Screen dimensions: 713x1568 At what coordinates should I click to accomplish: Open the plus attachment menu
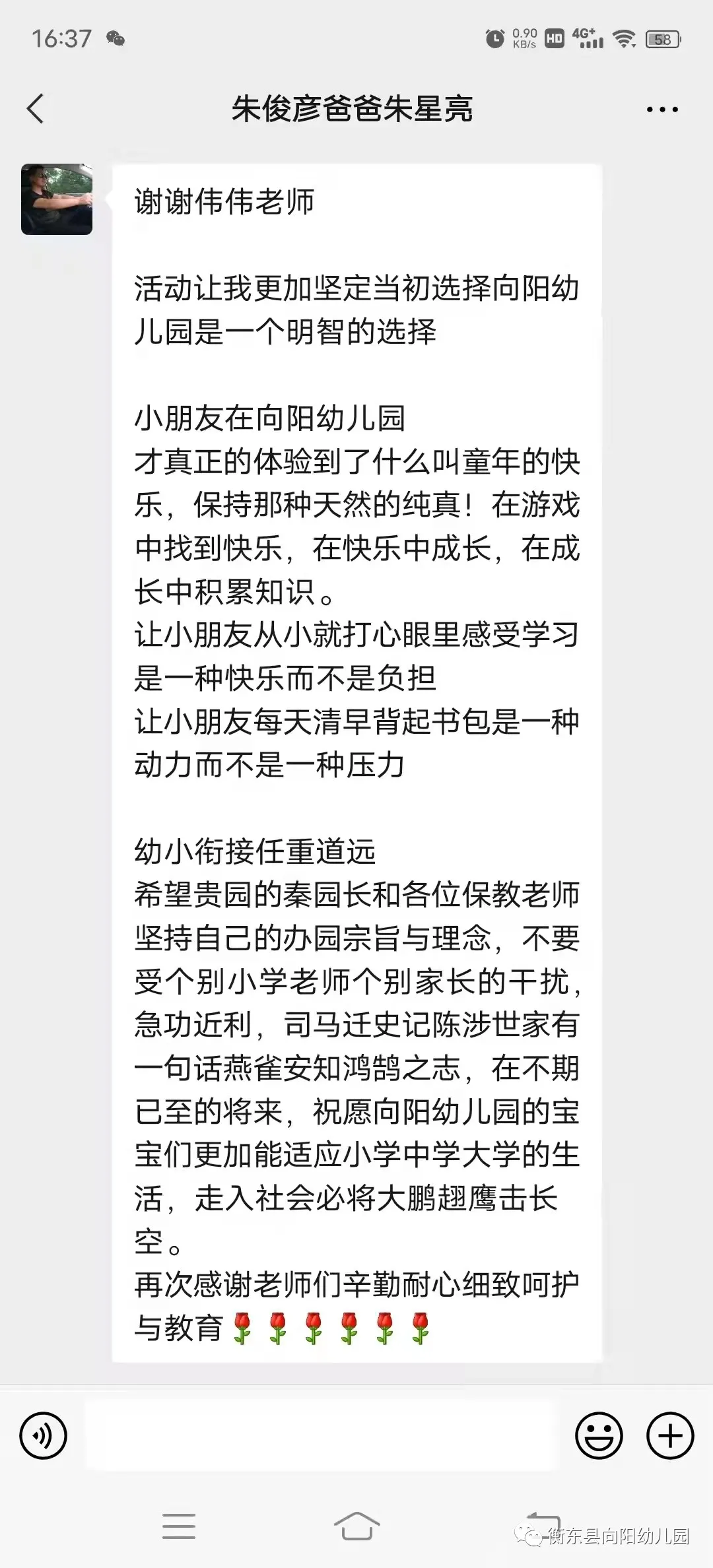670,1435
